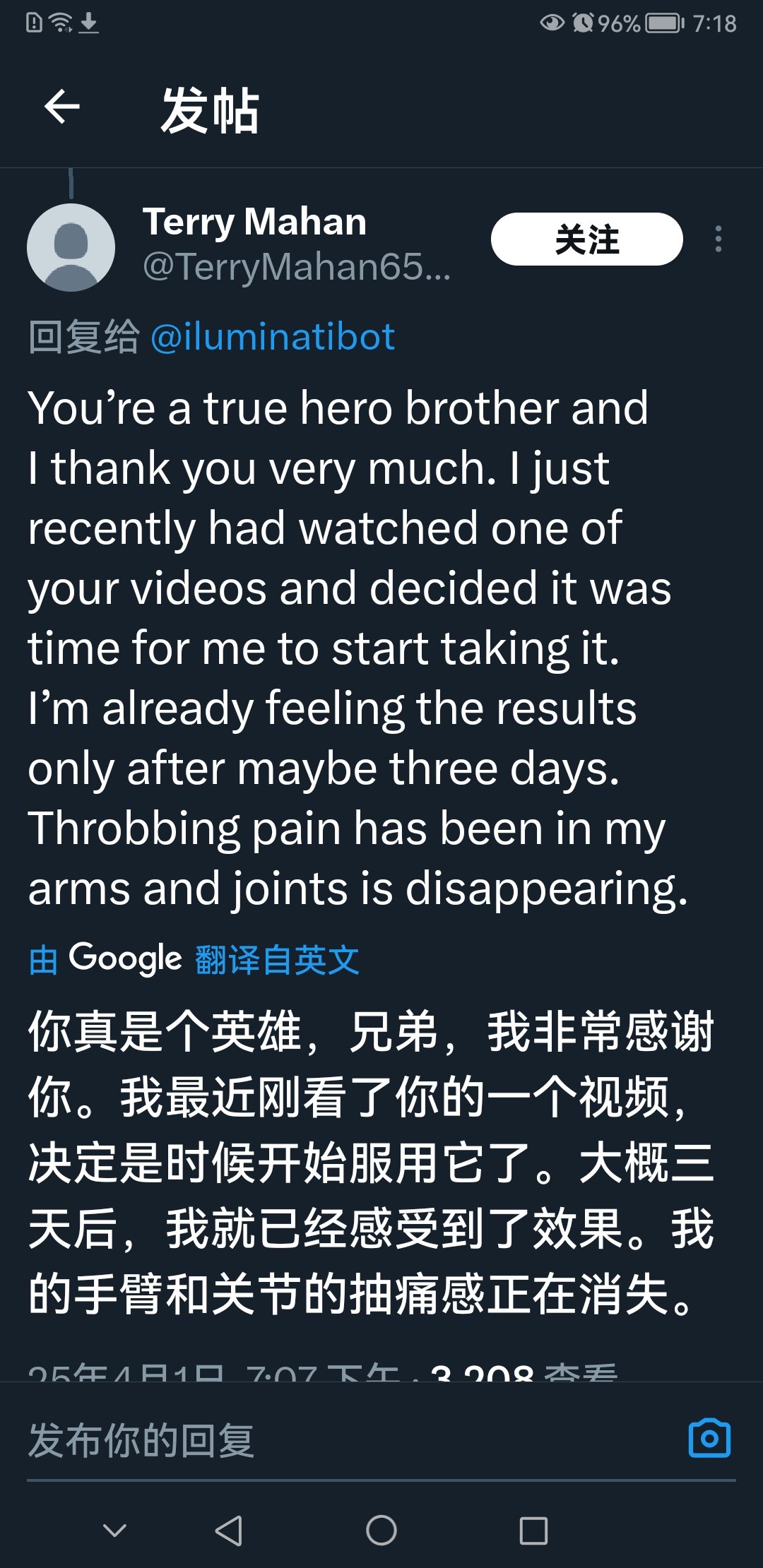Open Terry Mahan's profile picture
Image resolution: width=763 pixels, height=1568 pixels.
click(x=71, y=247)
